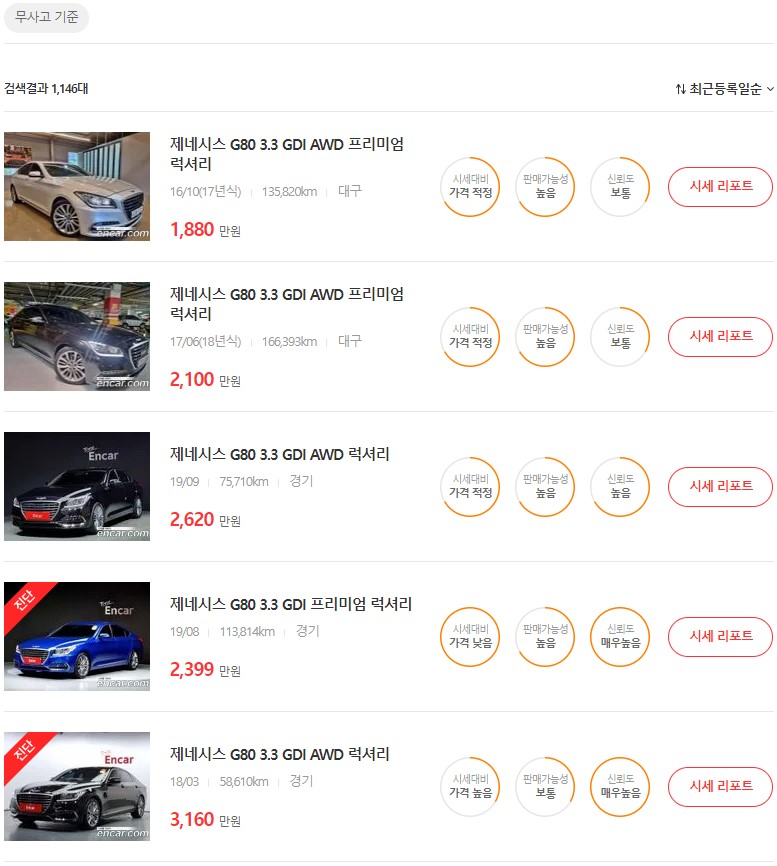Click the 신뢰도 매우높음 badge on the blue G80 listing
This screenshot has height=866, width=777.
(x=619, y=637)
